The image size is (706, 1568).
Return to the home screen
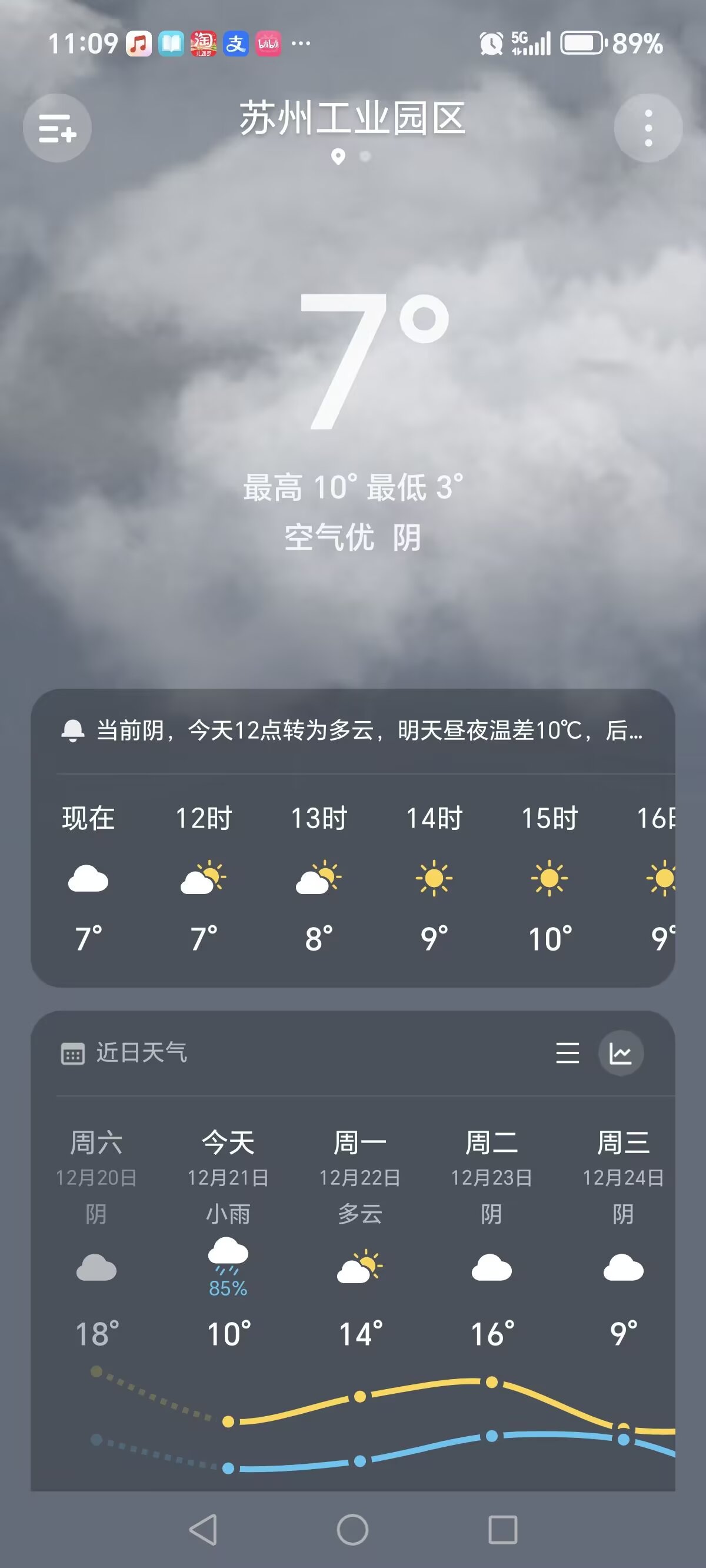coord(352,1530)
